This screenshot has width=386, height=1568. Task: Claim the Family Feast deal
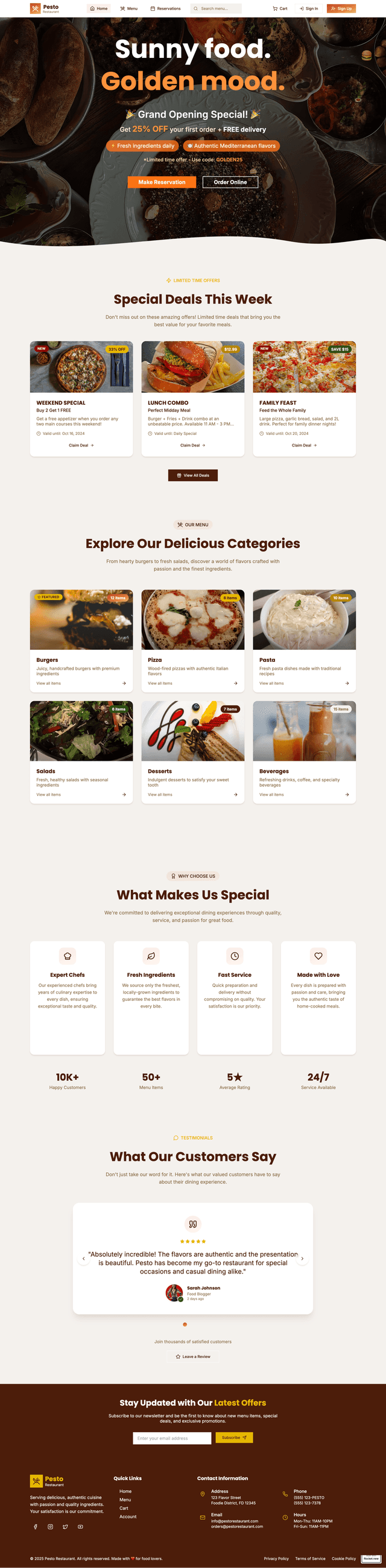coord(304,445)
